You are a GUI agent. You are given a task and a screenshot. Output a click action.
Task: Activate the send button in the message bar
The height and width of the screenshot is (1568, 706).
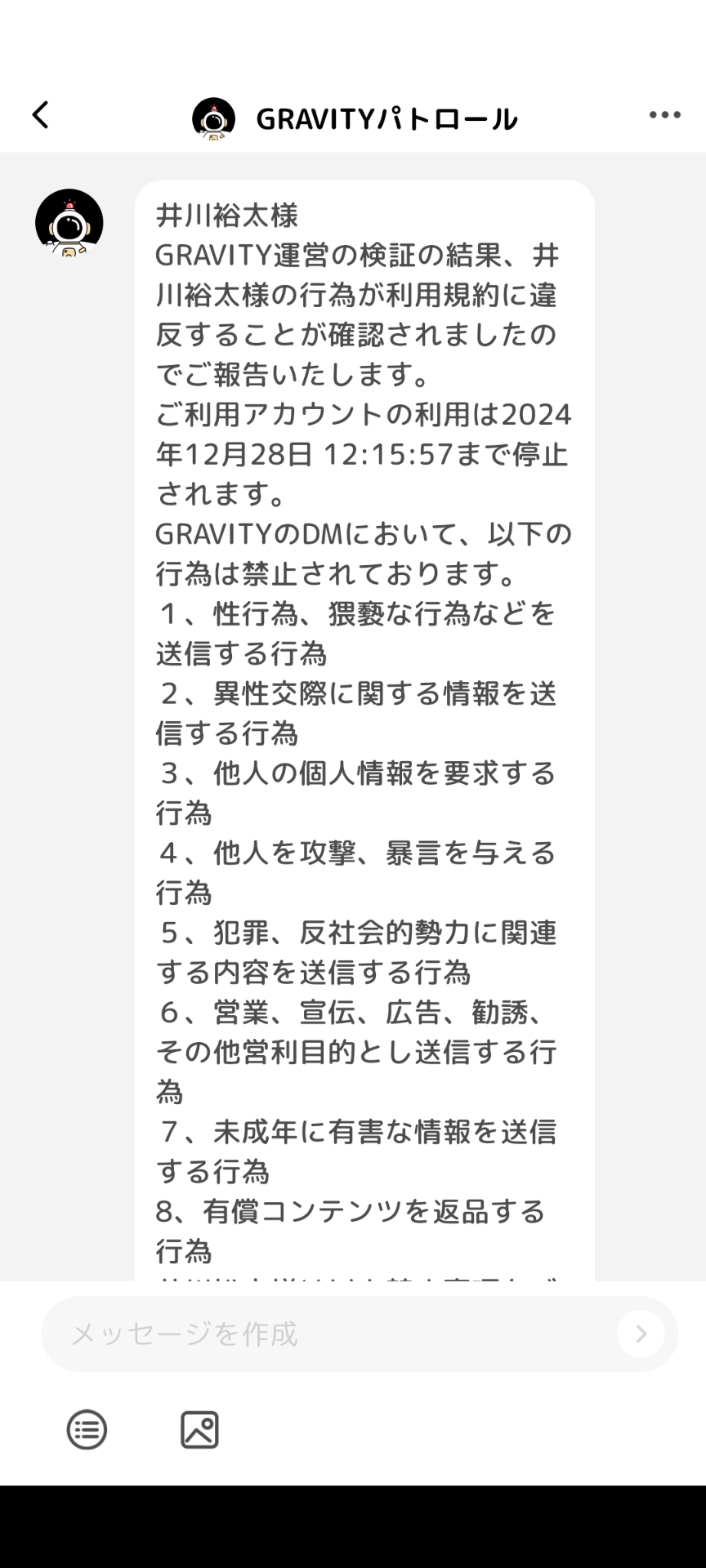(x=641, y=1334)
